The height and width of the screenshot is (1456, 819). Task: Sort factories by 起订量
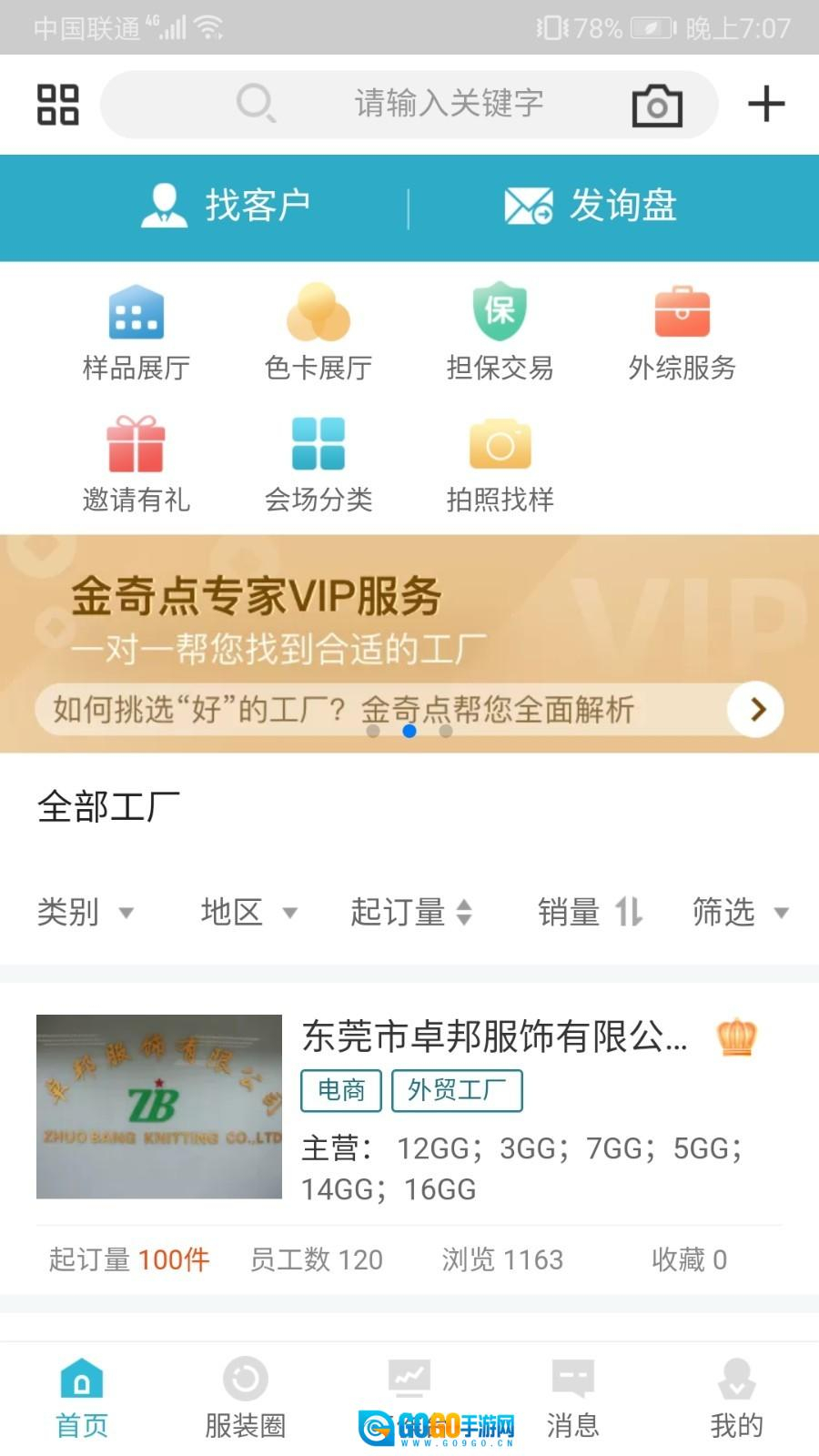pyautogui.click(x=411, y=912)
